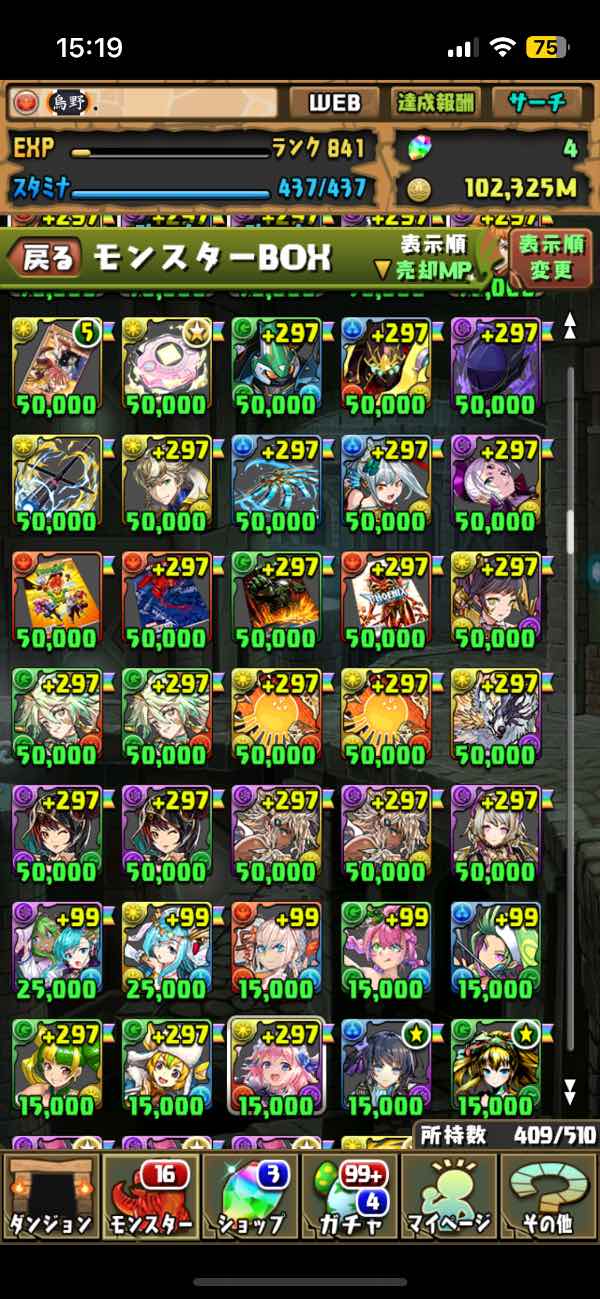The image size is (600, 1299).
Task: Switch to the その他 tab
Action: (x=547, y=1197)
